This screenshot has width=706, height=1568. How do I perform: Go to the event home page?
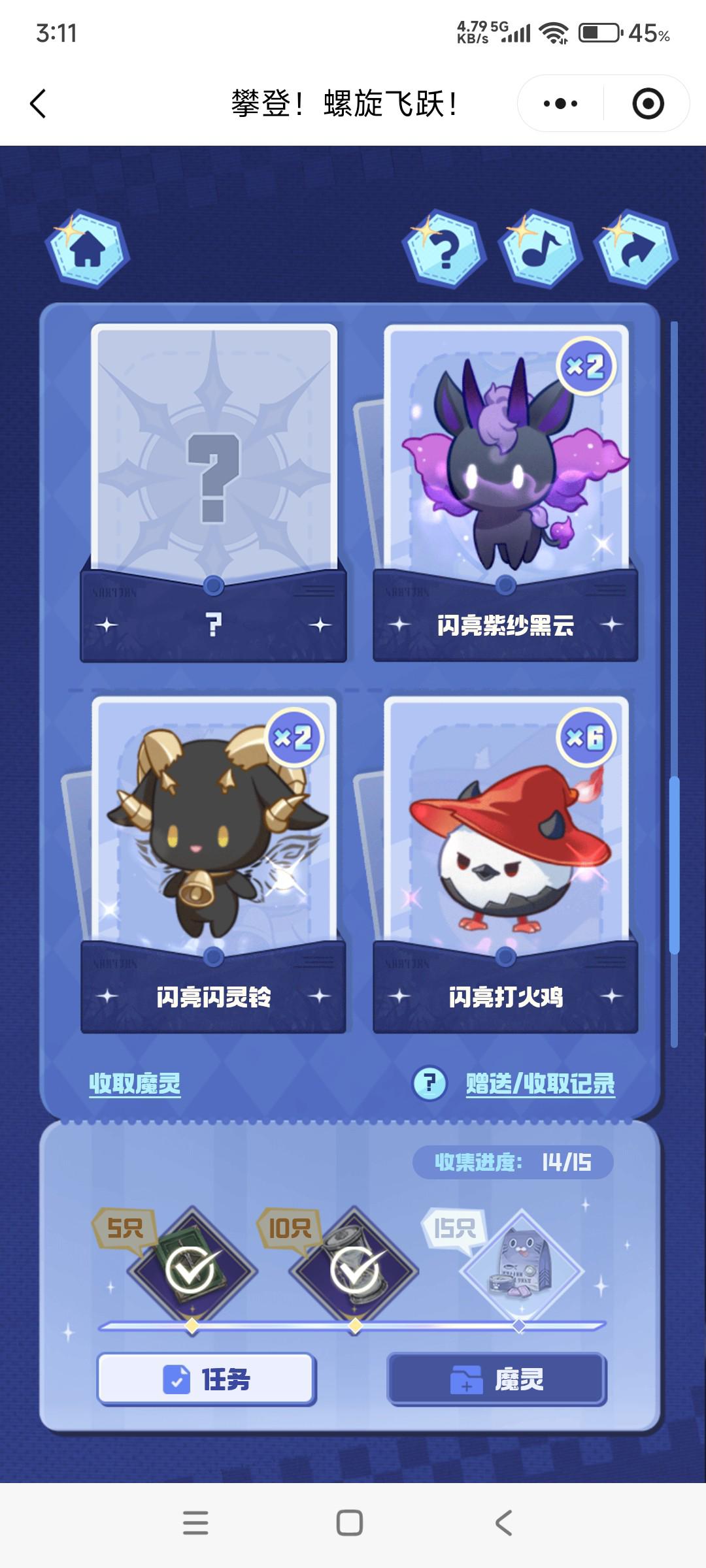88,249
